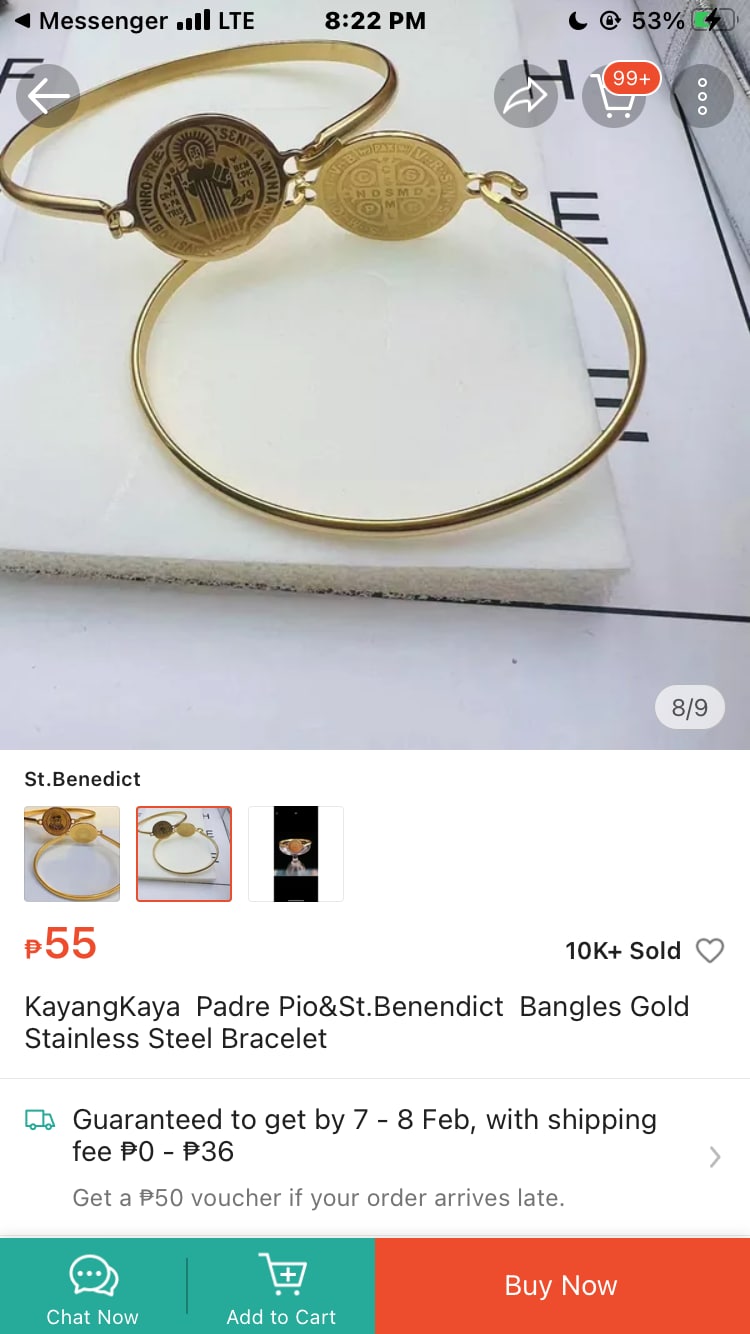
Task: Share this product listing
Action: pyautogui.click(x=525, y=96)
